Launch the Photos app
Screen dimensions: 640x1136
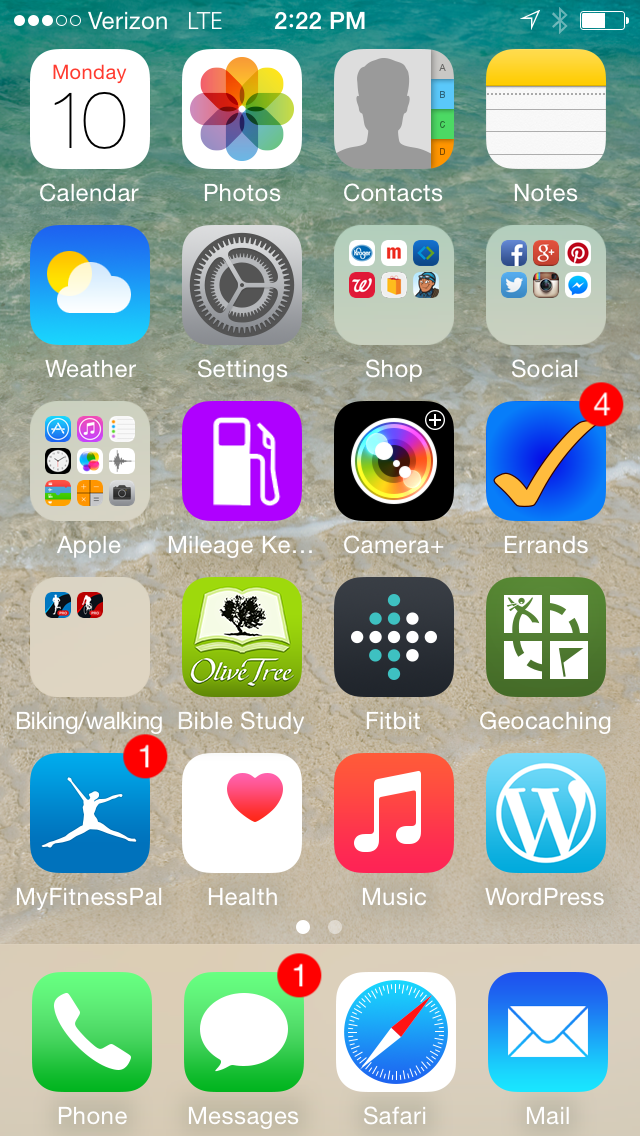tap(242, 109)
